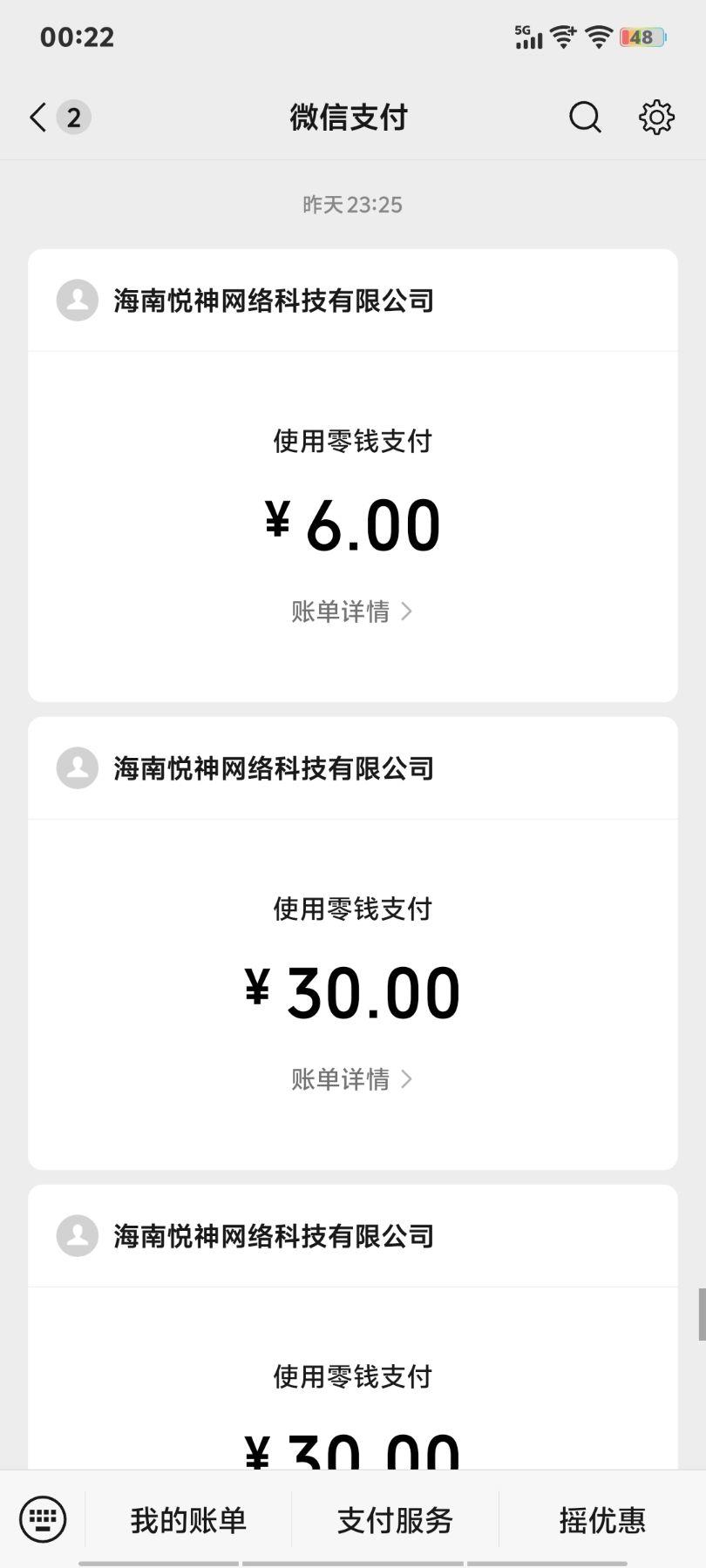Open the keyboard input icon
706x1568 pixels.
point(42,1518)
